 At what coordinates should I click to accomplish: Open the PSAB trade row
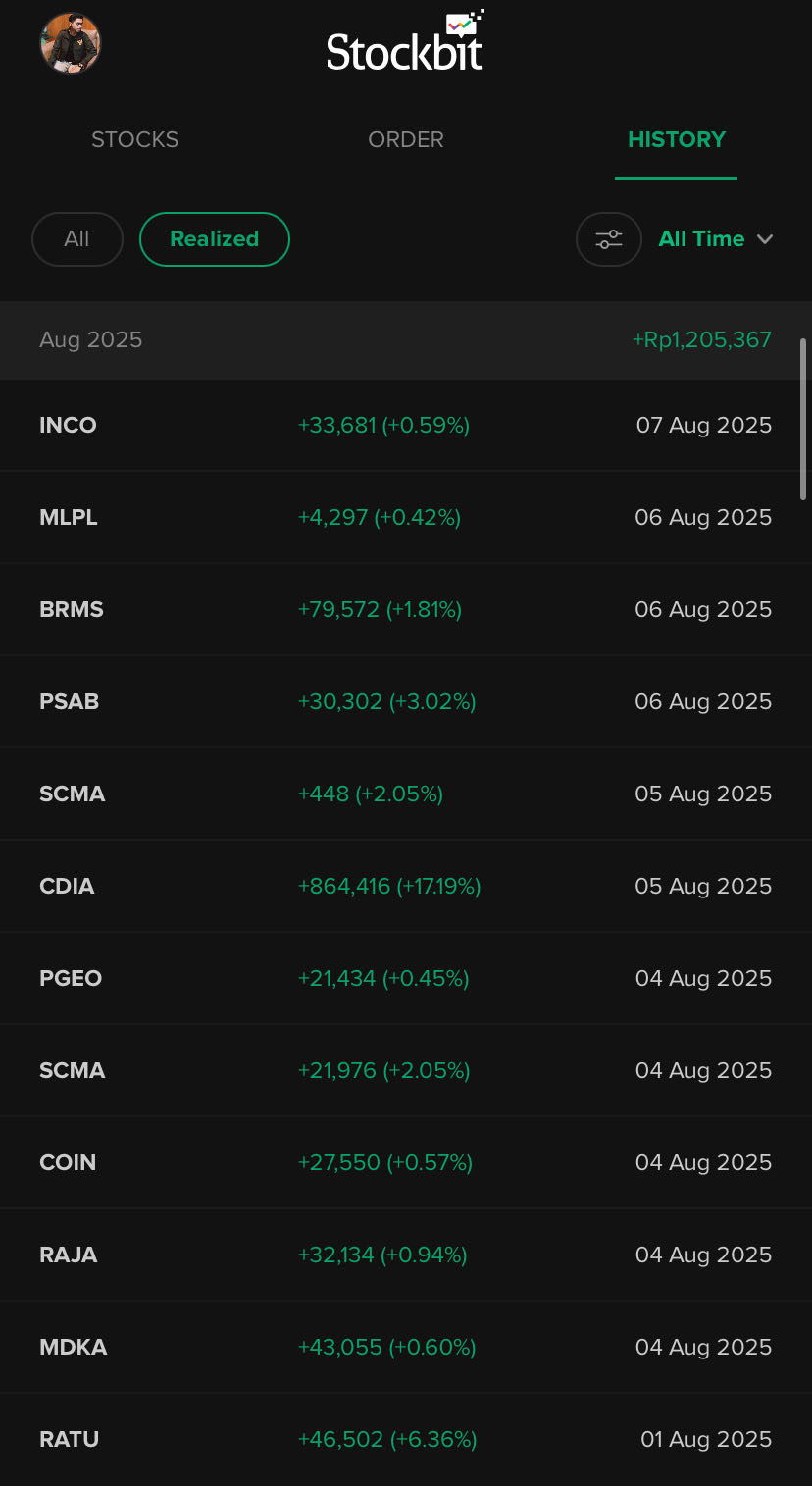tap(406, 701)
